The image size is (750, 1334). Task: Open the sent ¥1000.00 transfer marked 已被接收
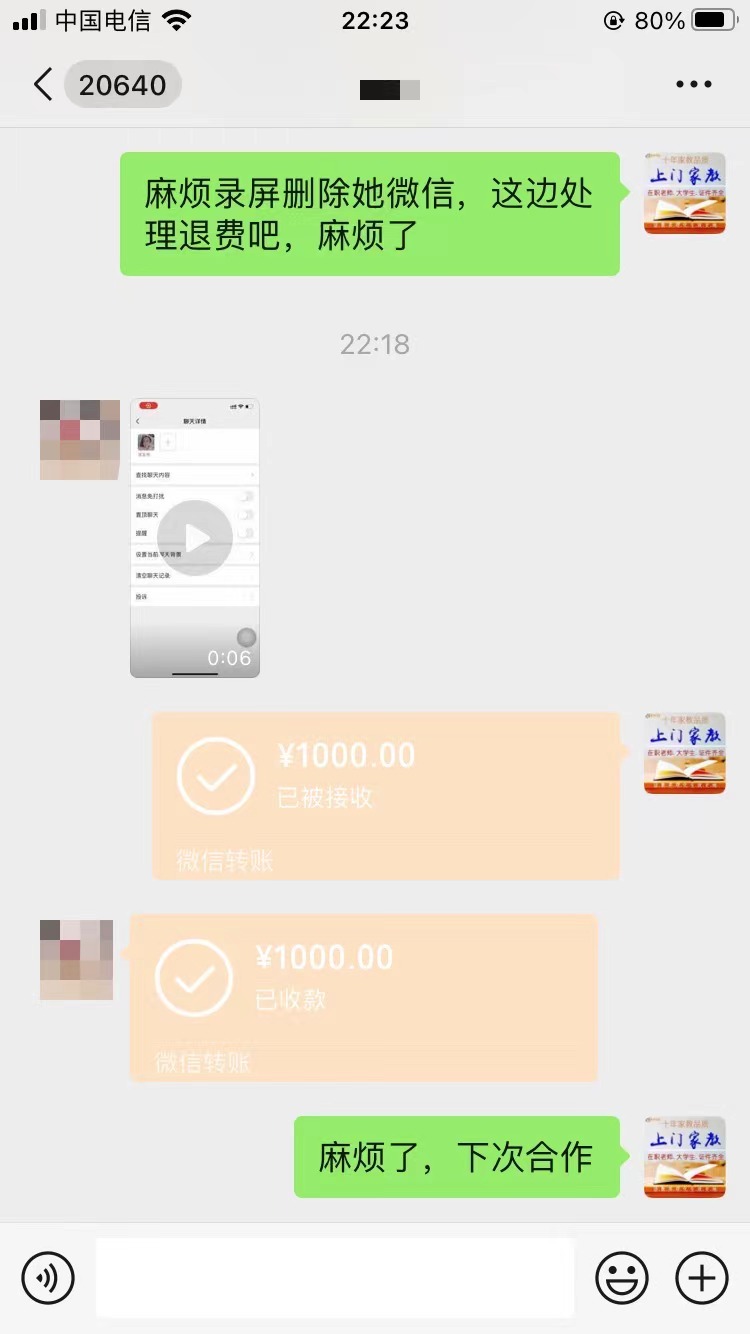(385, 795)
